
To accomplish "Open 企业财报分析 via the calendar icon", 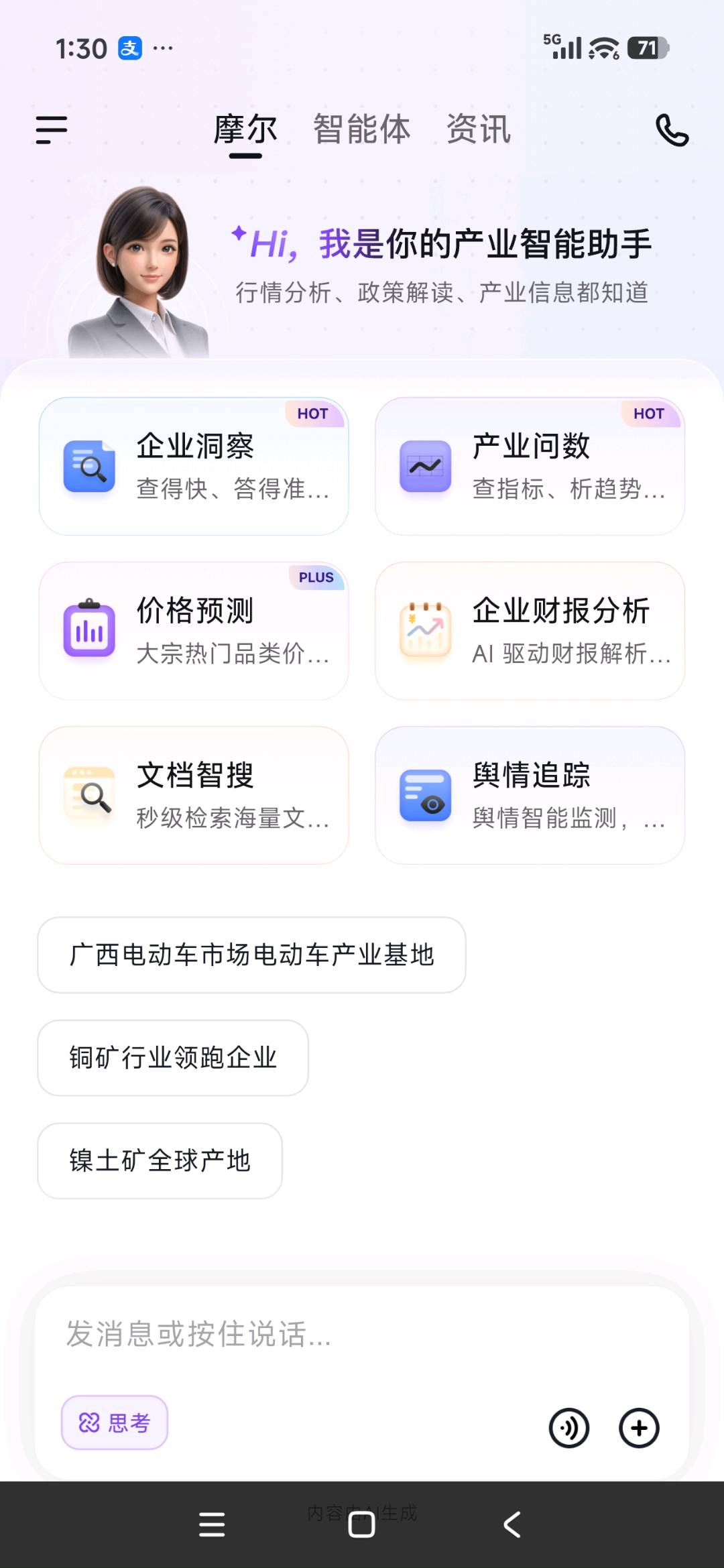I will [424, 630].
